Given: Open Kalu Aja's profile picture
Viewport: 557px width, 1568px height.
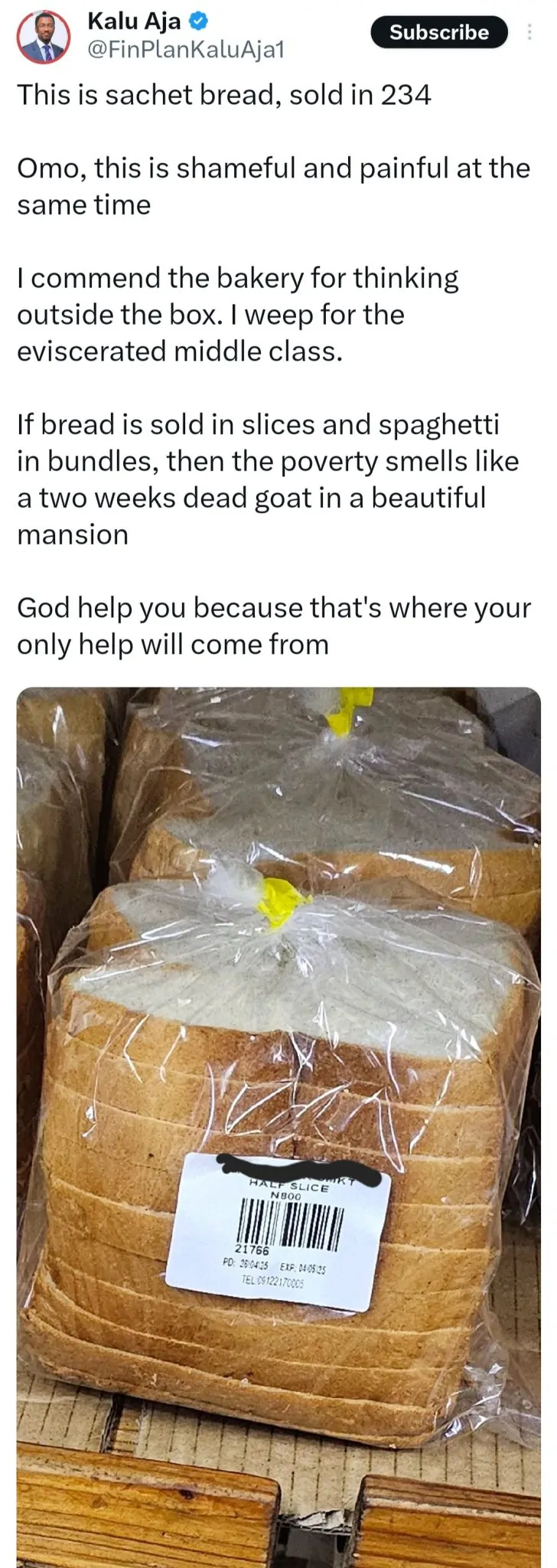Looking at the screenshot, I should 44,37.
